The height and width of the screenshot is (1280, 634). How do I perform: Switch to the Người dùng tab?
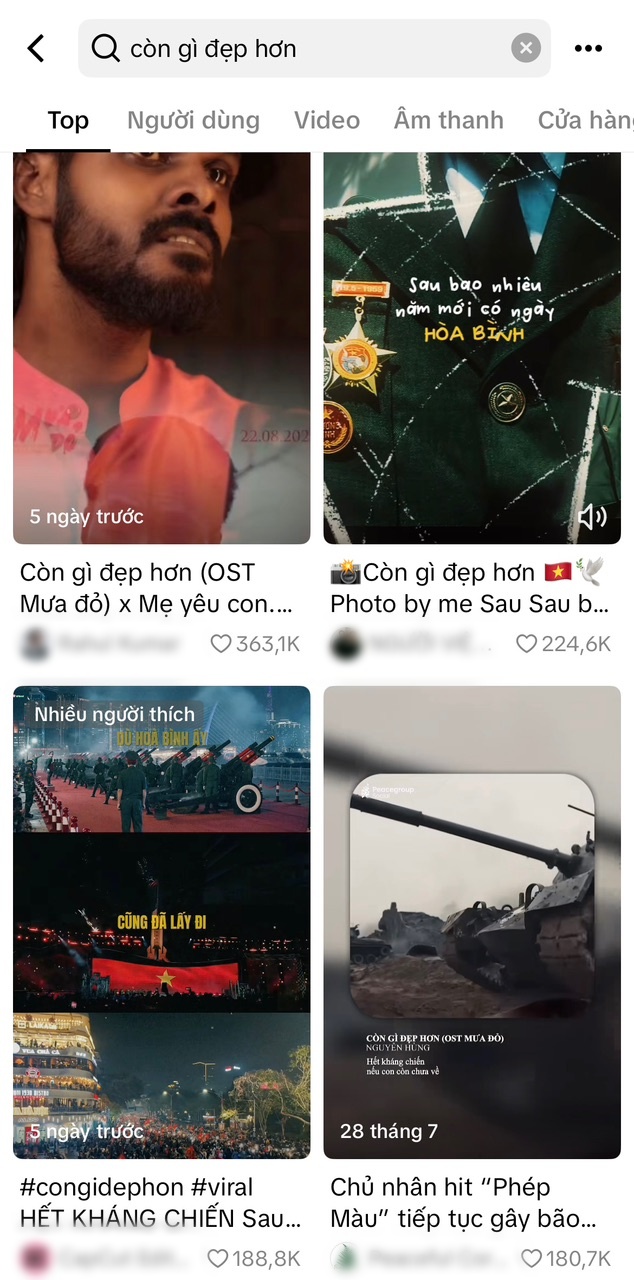tap(193, 121)
